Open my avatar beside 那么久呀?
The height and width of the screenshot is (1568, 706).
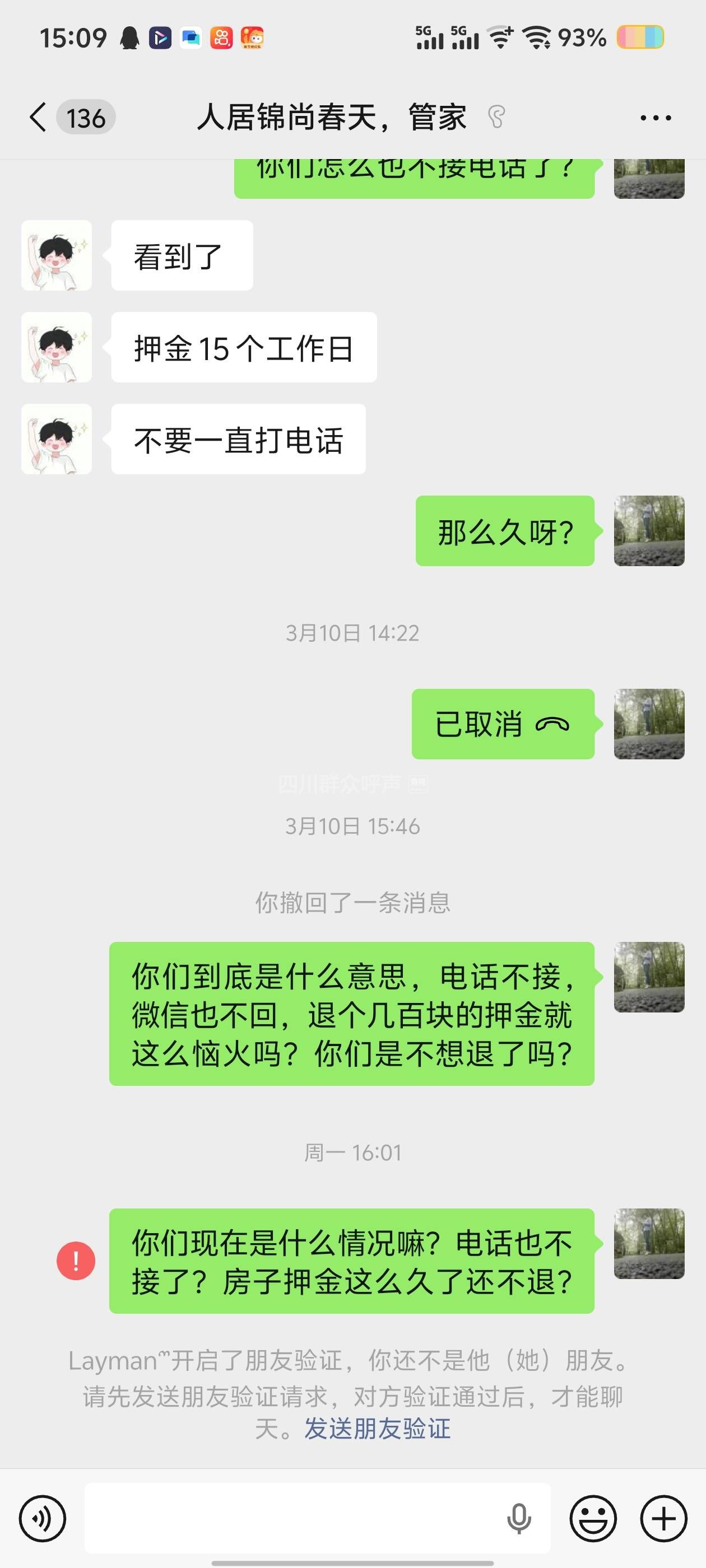[x=649, y=531]
